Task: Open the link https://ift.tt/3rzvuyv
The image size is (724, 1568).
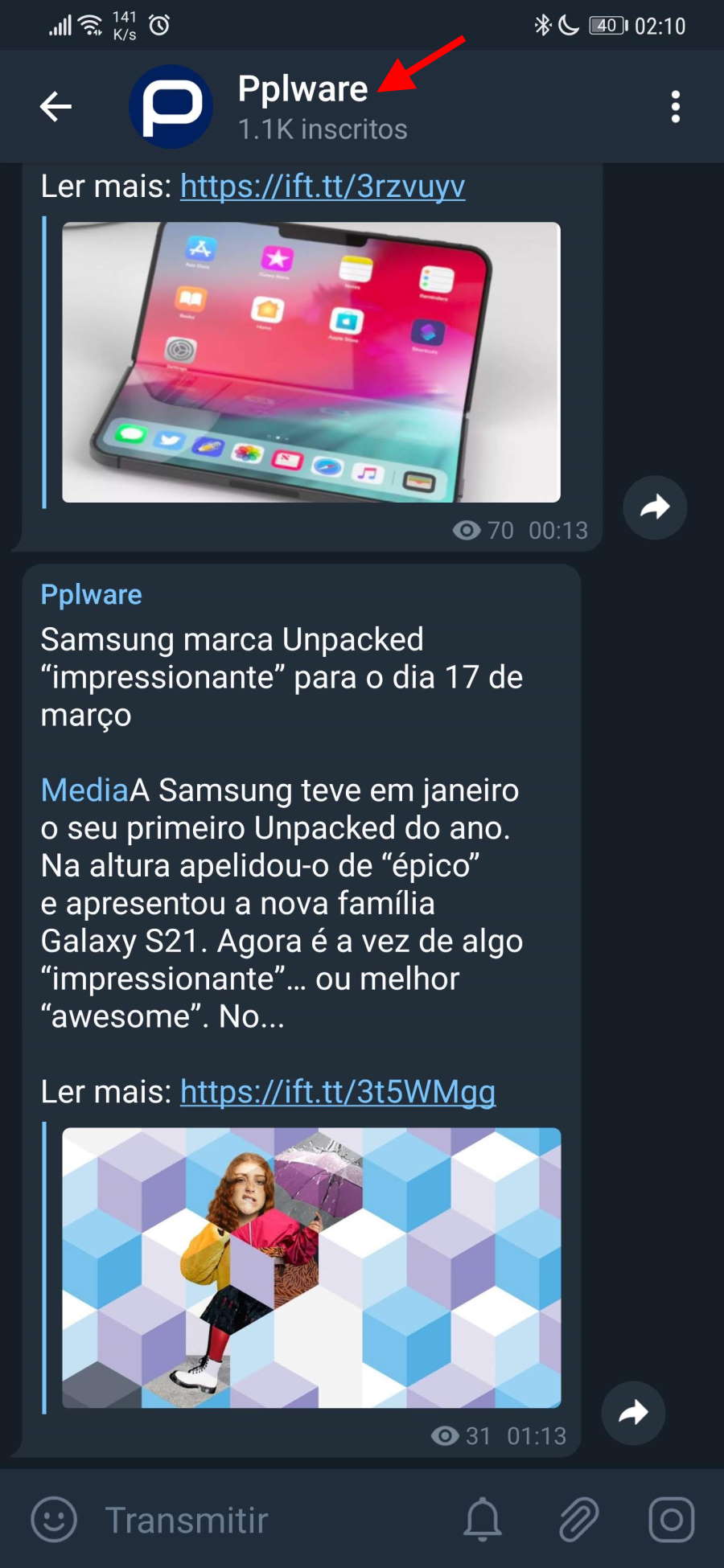Action: click(323, 187)
